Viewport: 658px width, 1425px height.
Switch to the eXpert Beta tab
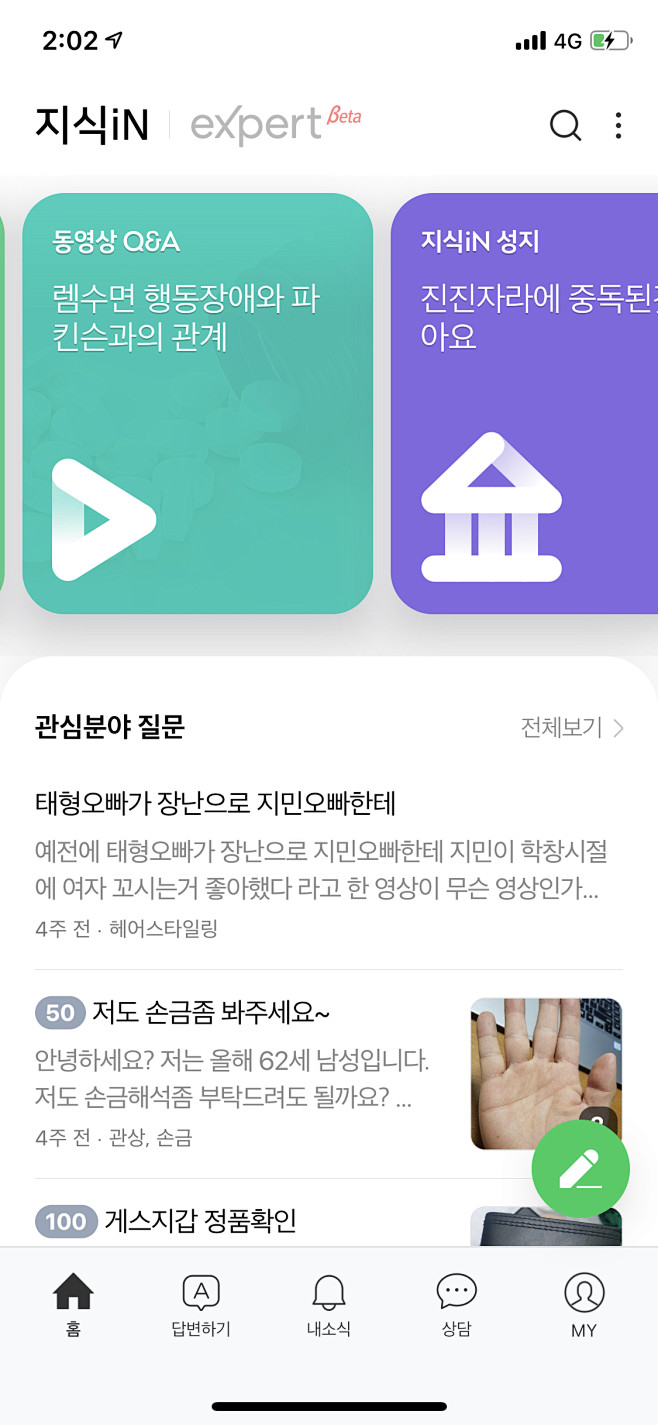[x=275, y=125]
